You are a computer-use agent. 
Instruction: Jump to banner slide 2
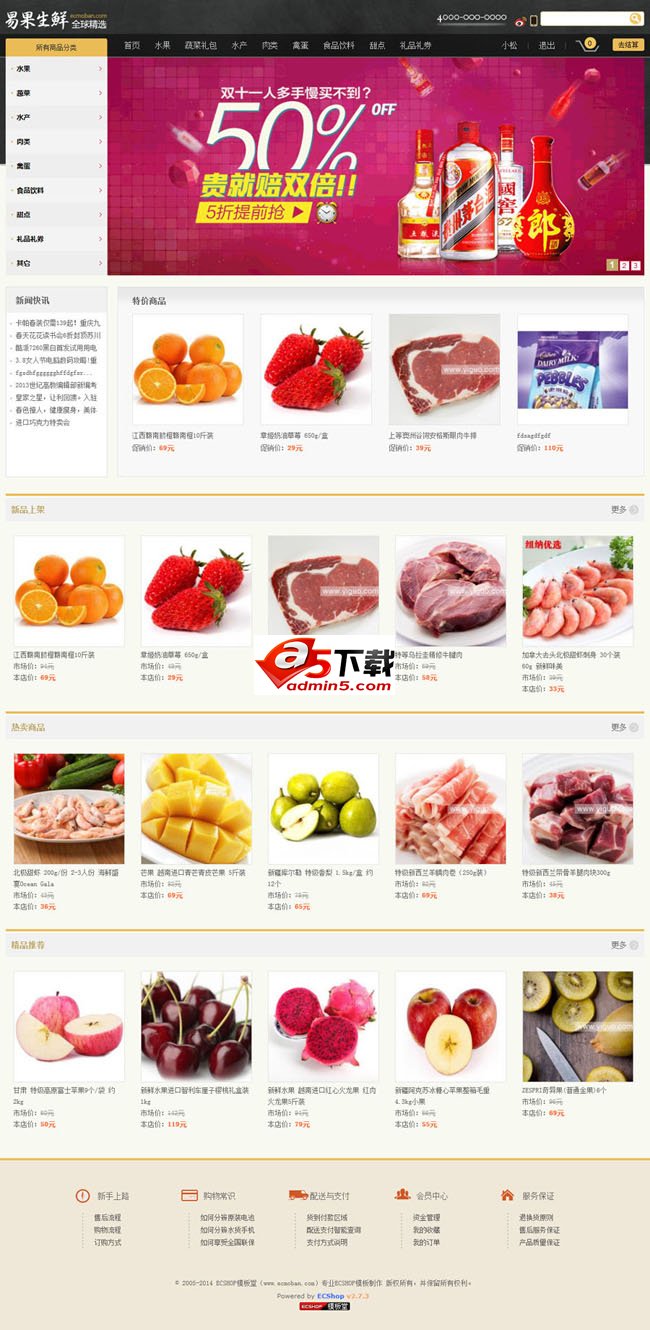pyautogui.click(x=624, y=265)
